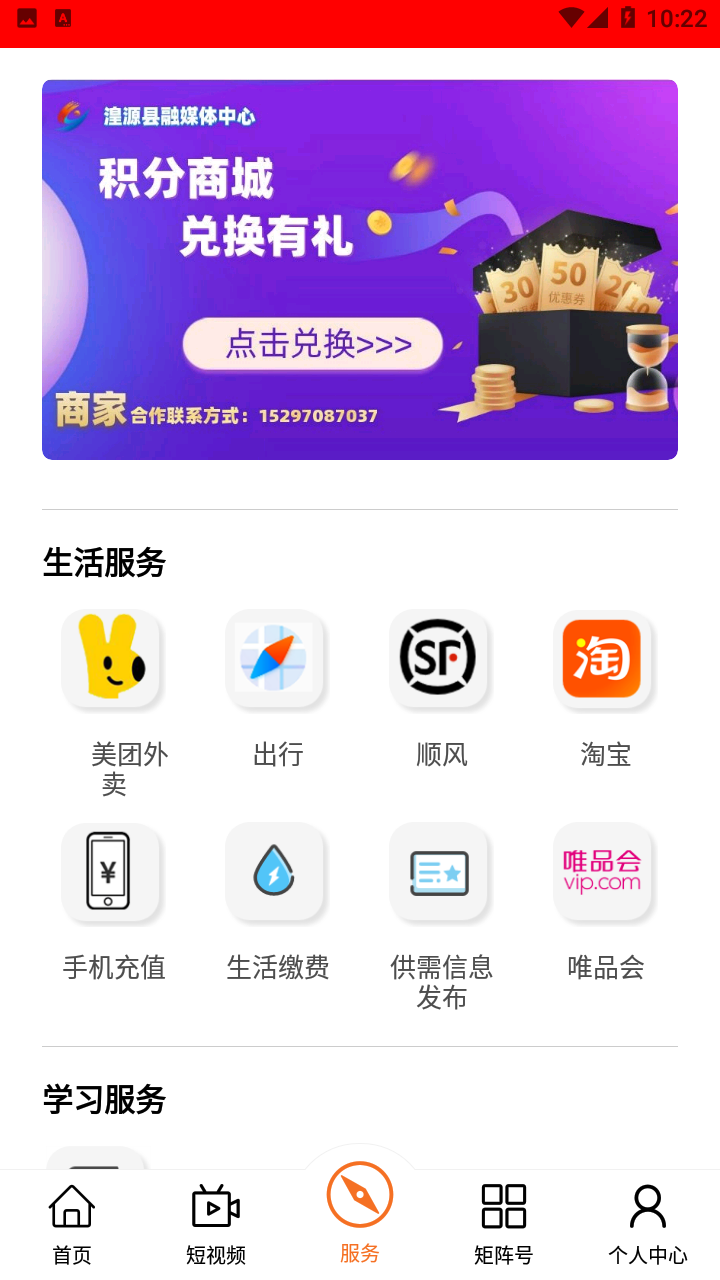The width and height of the screenshot is (720, 1280).
Task: Tap the 点击兑换 redeem button
Action: (x=312, y=343)
